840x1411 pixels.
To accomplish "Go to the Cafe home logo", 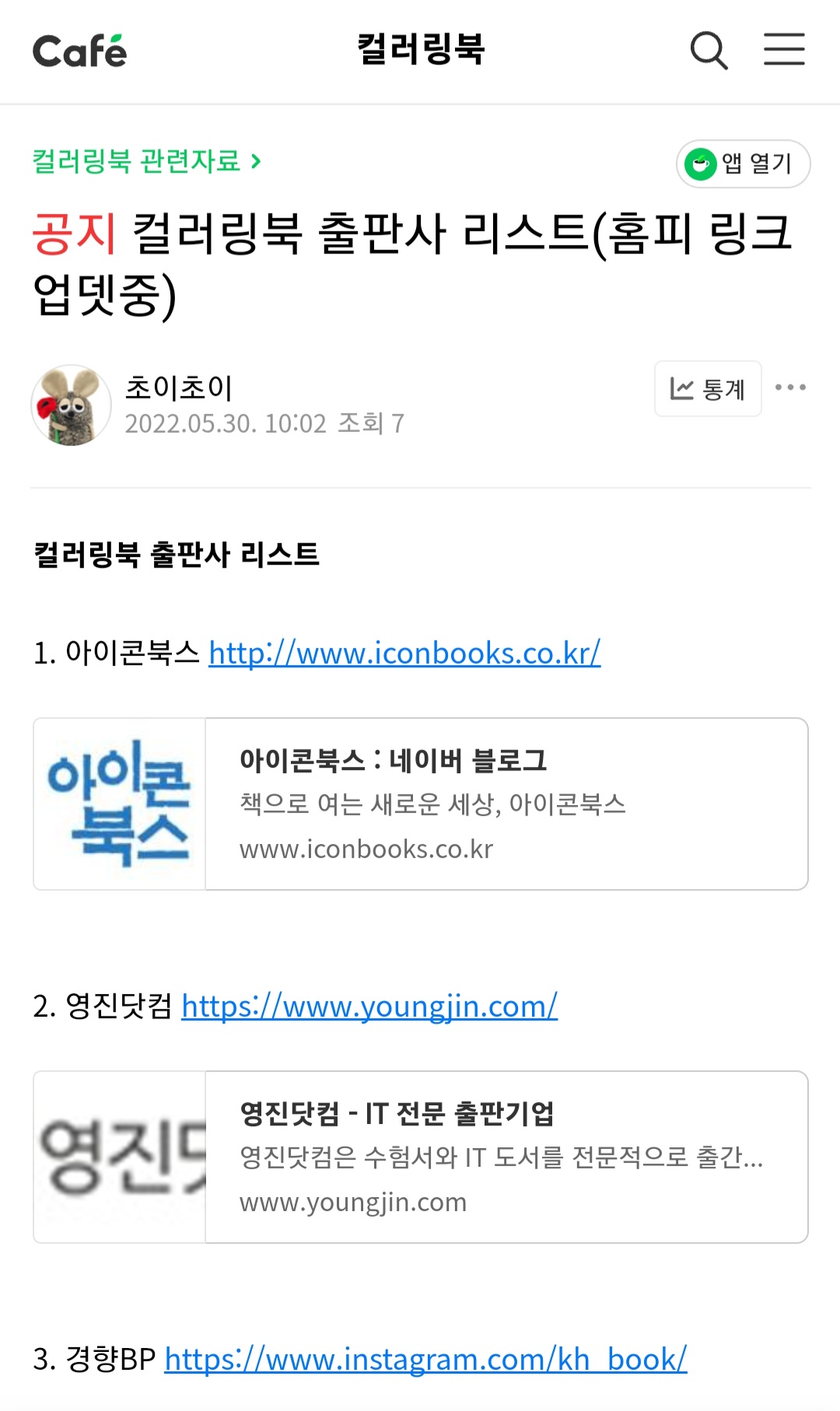I will tap(79, 51).
